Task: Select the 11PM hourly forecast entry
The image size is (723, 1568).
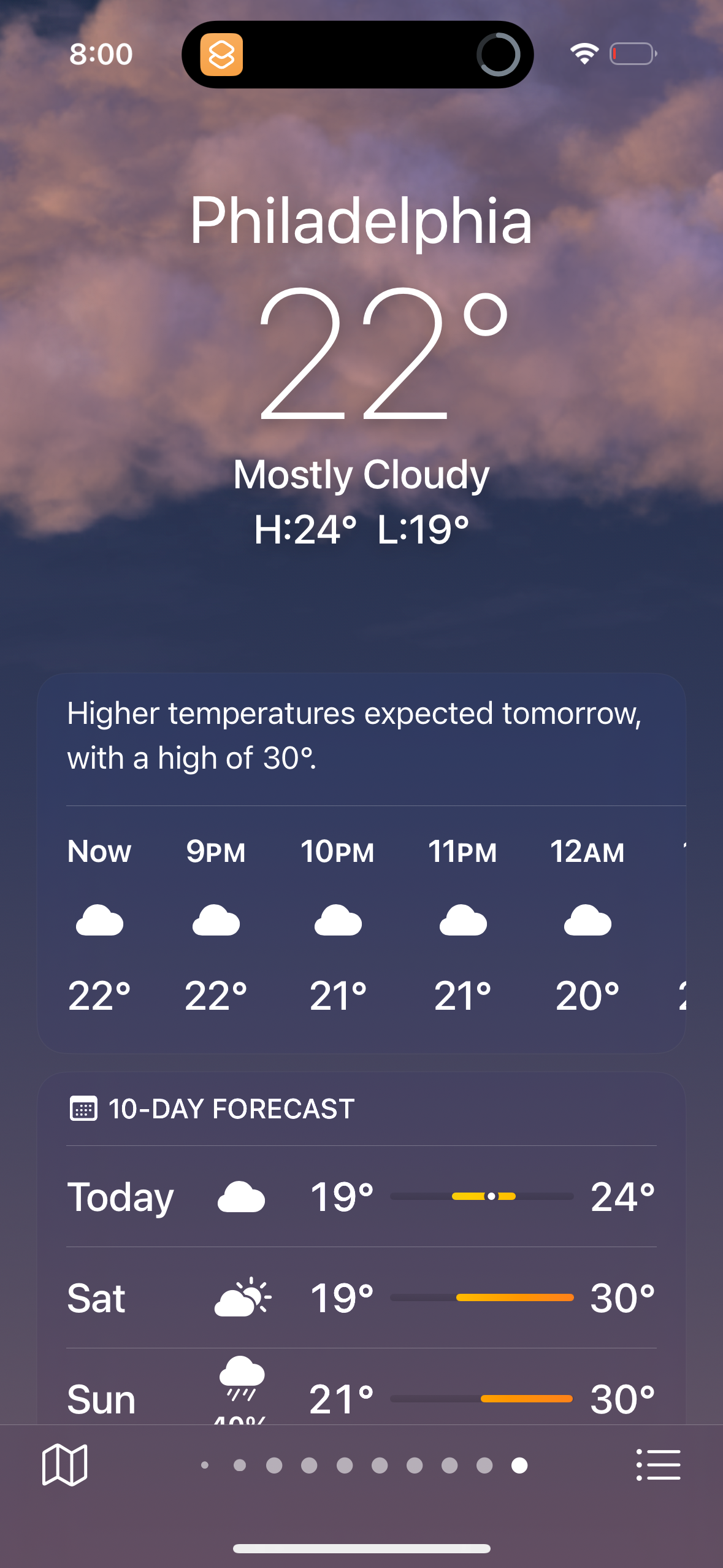Action: (462, 920)
